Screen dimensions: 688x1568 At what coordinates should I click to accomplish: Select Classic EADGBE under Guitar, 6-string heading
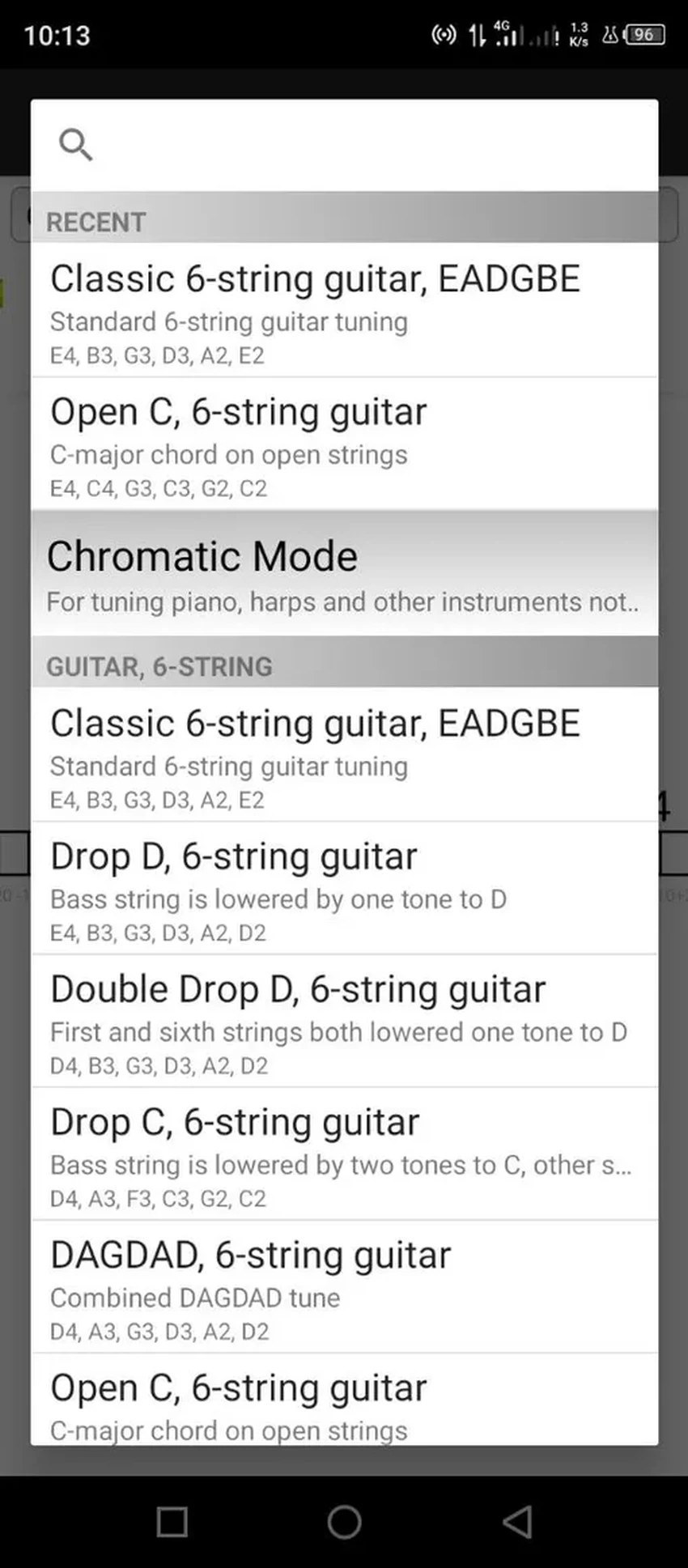tap(344, 755)
